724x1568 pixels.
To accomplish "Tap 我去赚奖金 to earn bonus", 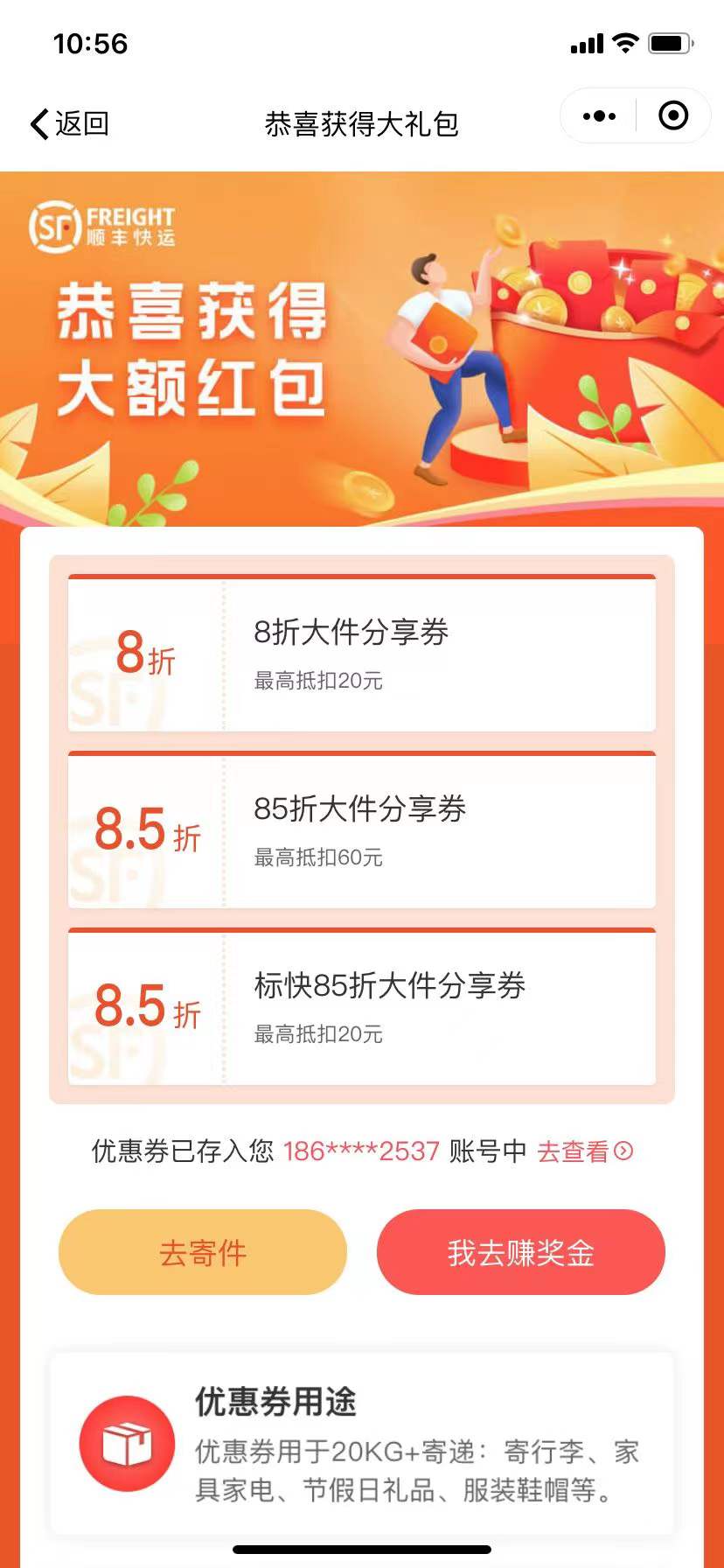I will tap(520, 1252).
